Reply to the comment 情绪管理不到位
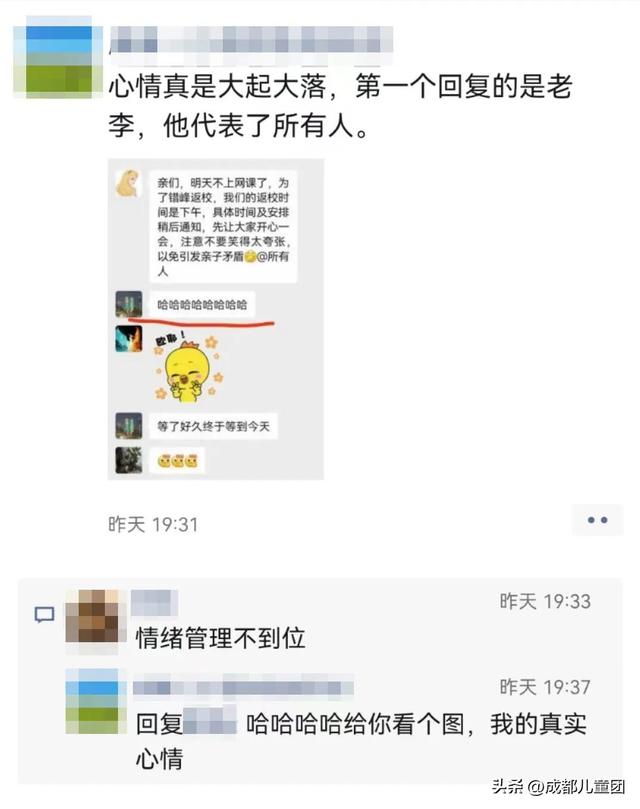This screenshot has height=809, width=640. click(221, 638)
